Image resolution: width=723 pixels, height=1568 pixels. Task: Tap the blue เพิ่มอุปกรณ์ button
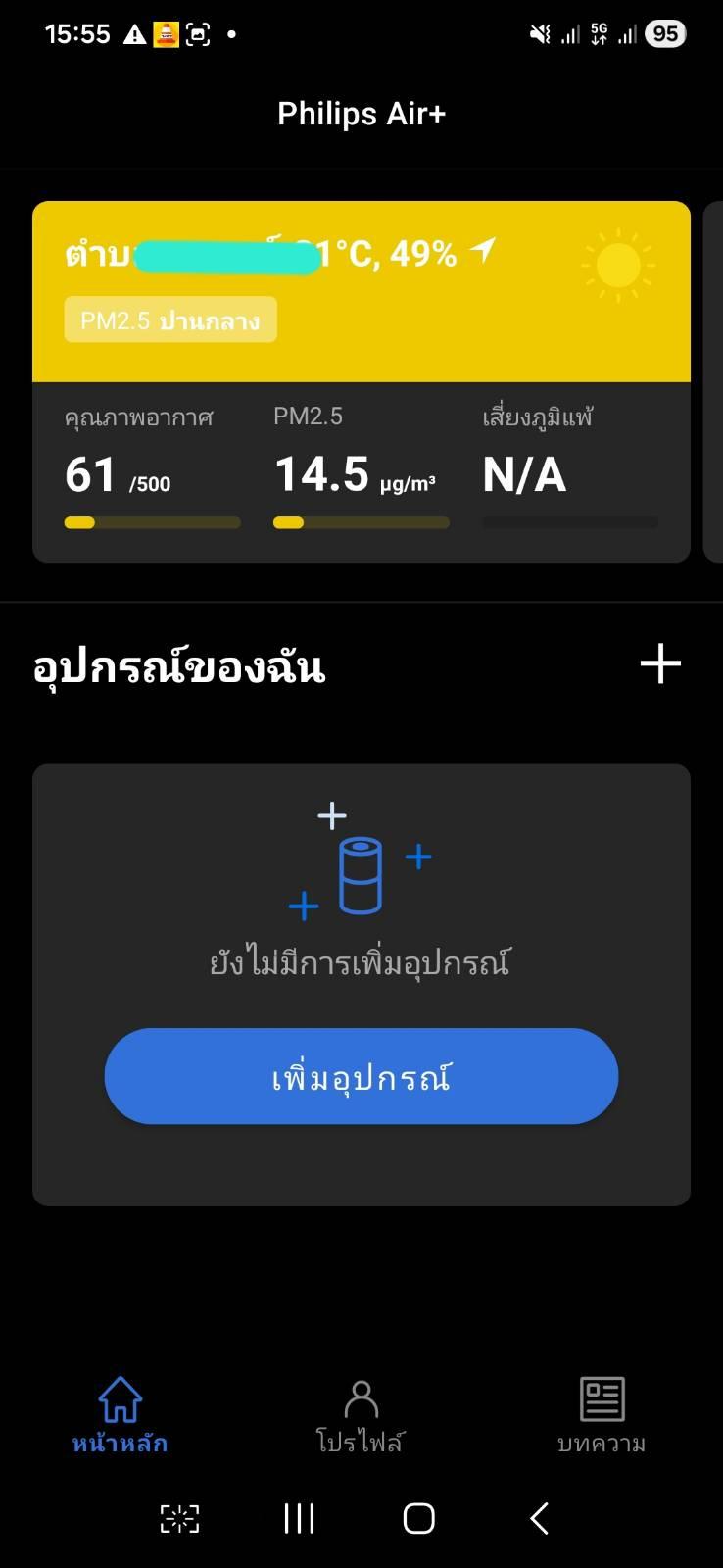[x=361, y=1076]
